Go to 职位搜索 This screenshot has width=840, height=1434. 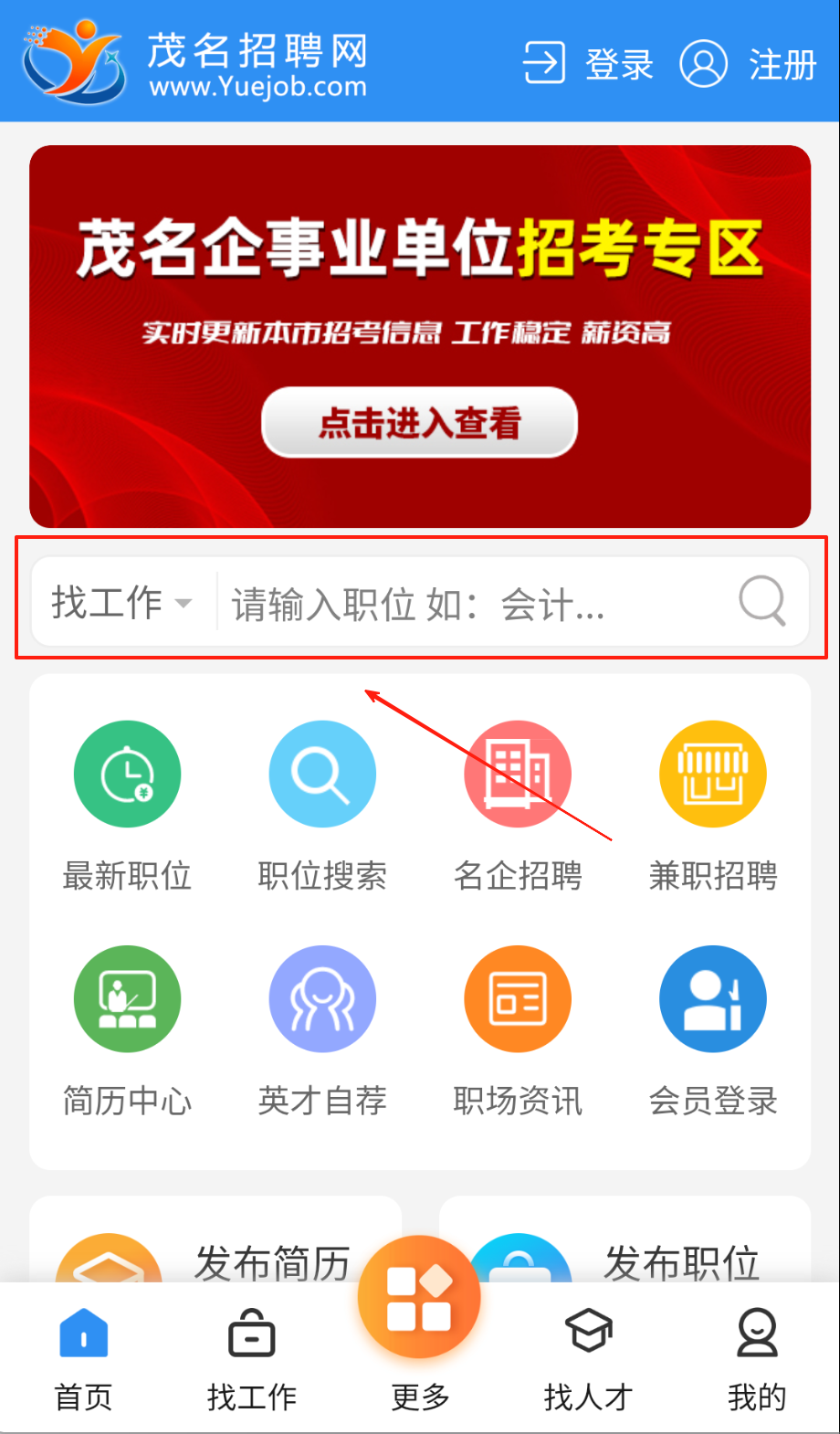(322, 806)
